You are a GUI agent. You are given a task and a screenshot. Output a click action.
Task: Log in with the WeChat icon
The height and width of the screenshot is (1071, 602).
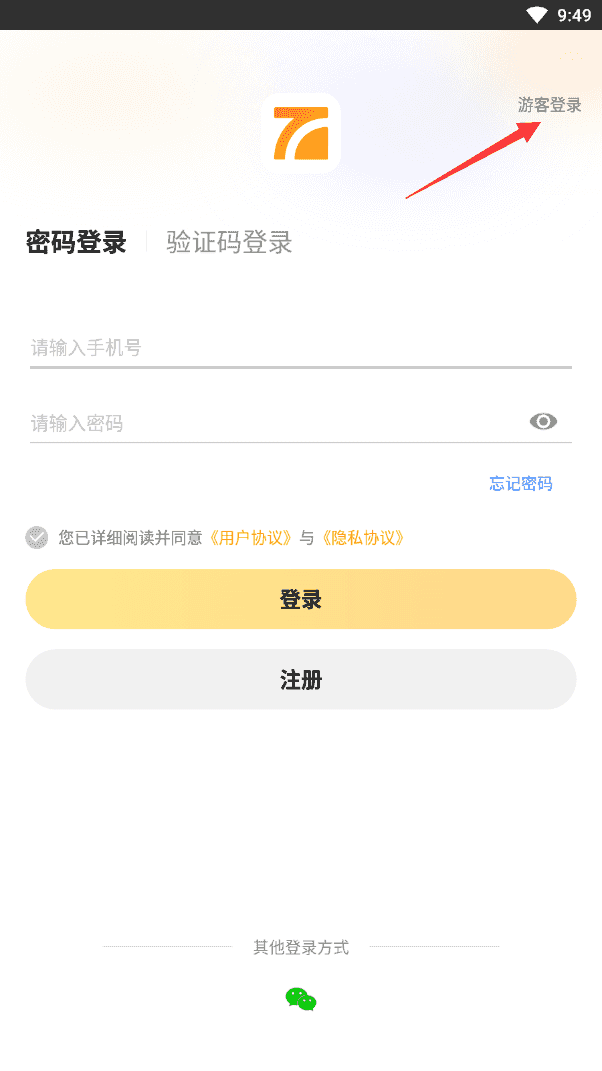pos(301,999)
